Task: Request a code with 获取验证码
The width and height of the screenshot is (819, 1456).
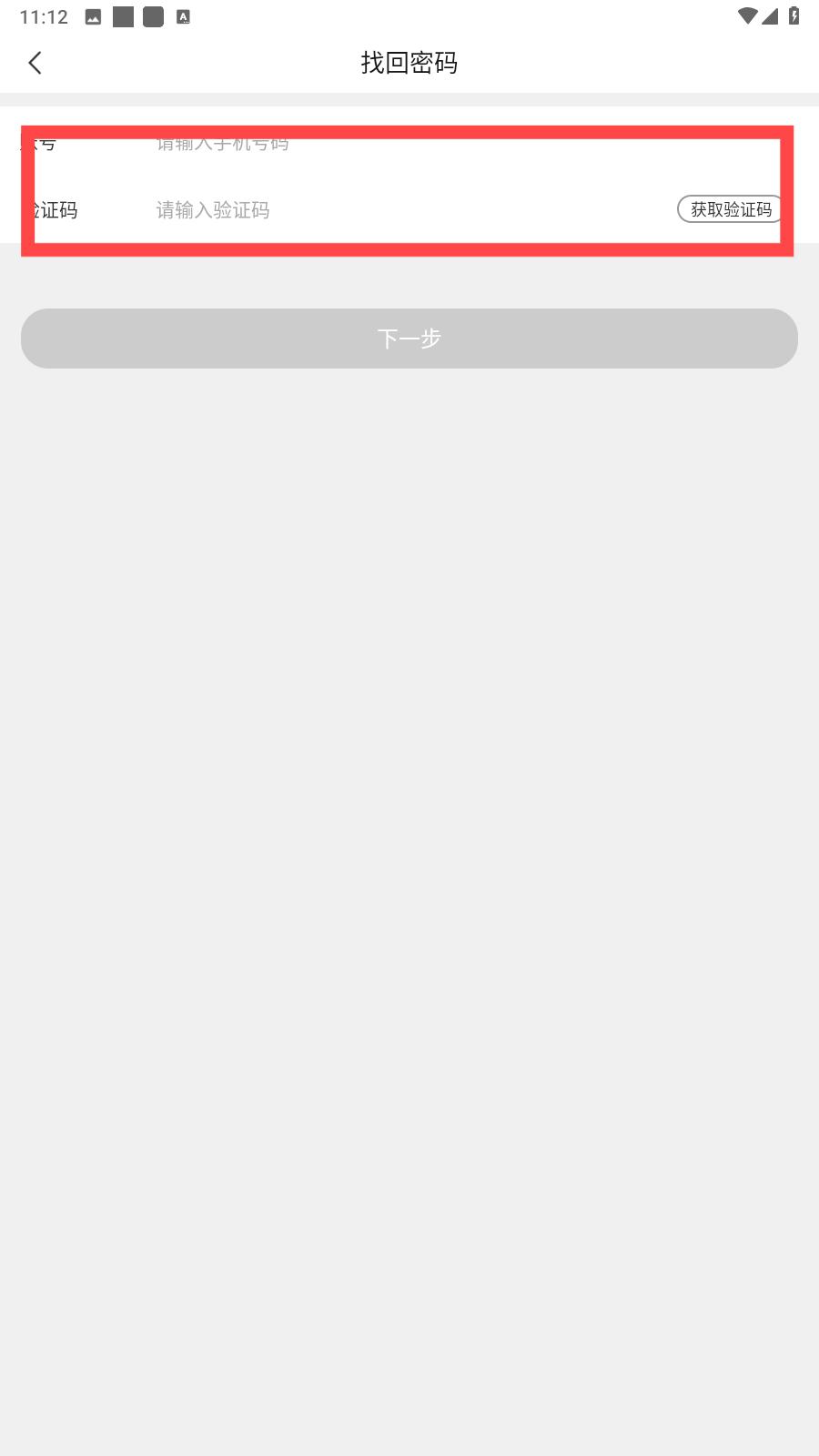Action: pyautogui.click(x=730, y=209)
